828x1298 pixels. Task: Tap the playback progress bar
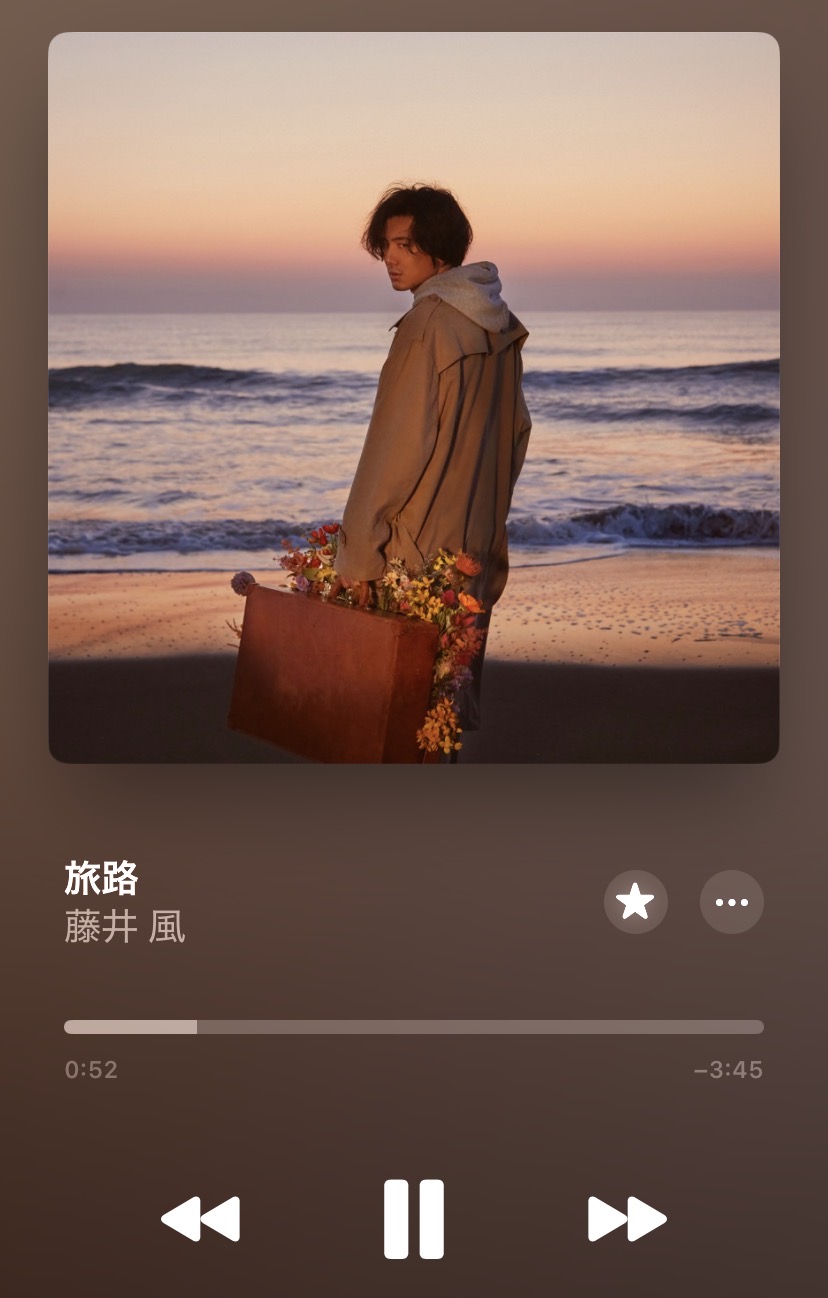point(413,1027)
